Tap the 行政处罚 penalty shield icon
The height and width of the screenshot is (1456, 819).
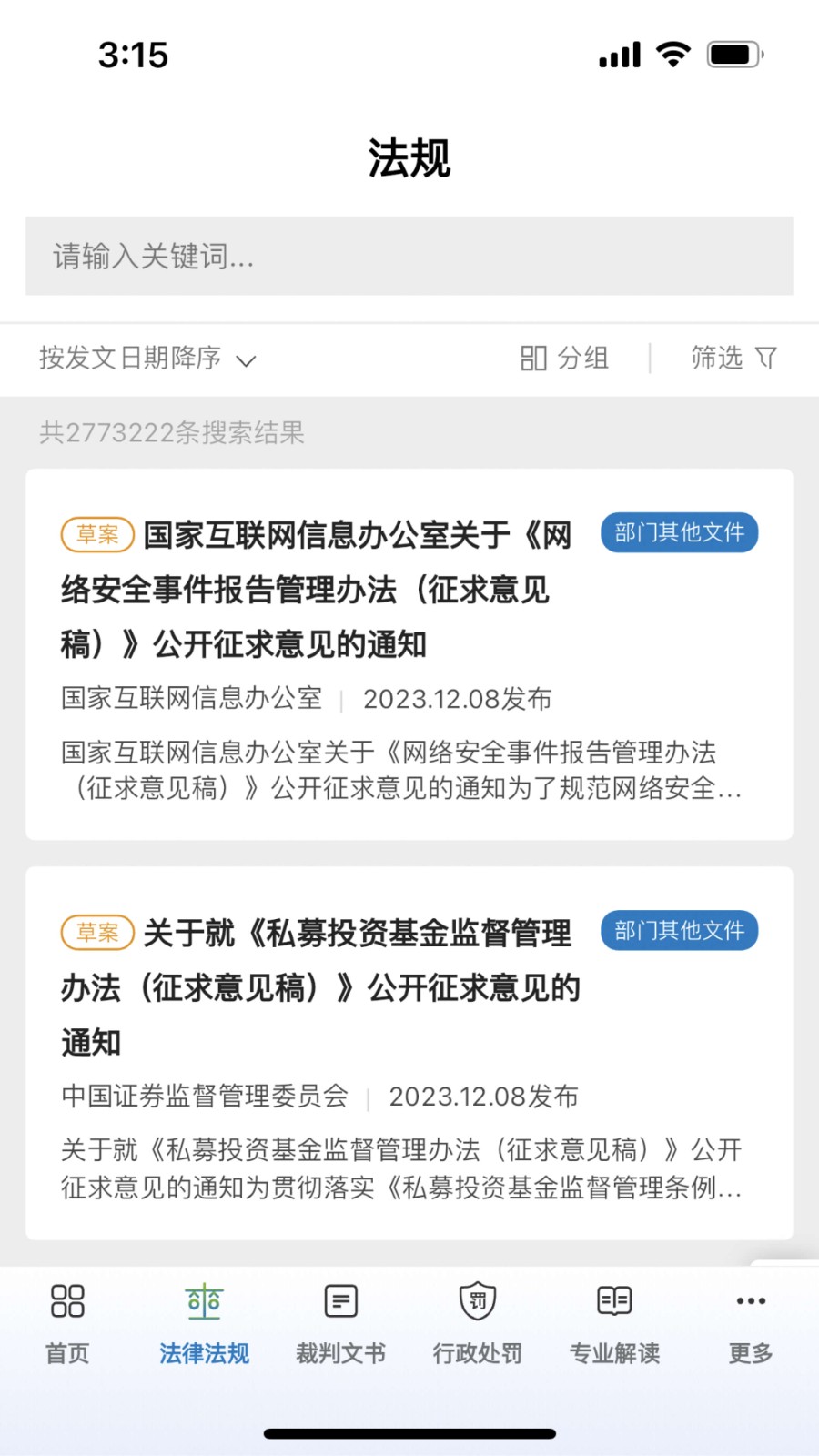coord(477,1300)
